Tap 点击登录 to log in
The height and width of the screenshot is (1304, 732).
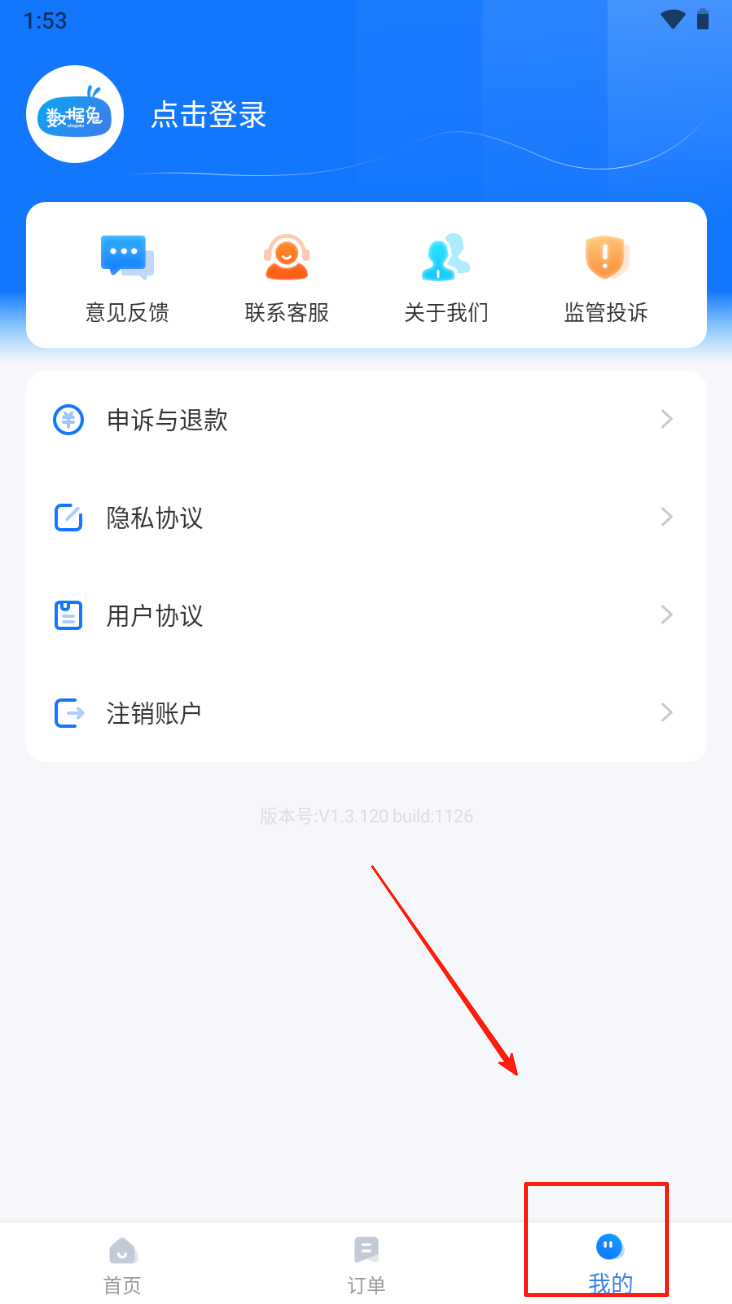tap(208, 115)
